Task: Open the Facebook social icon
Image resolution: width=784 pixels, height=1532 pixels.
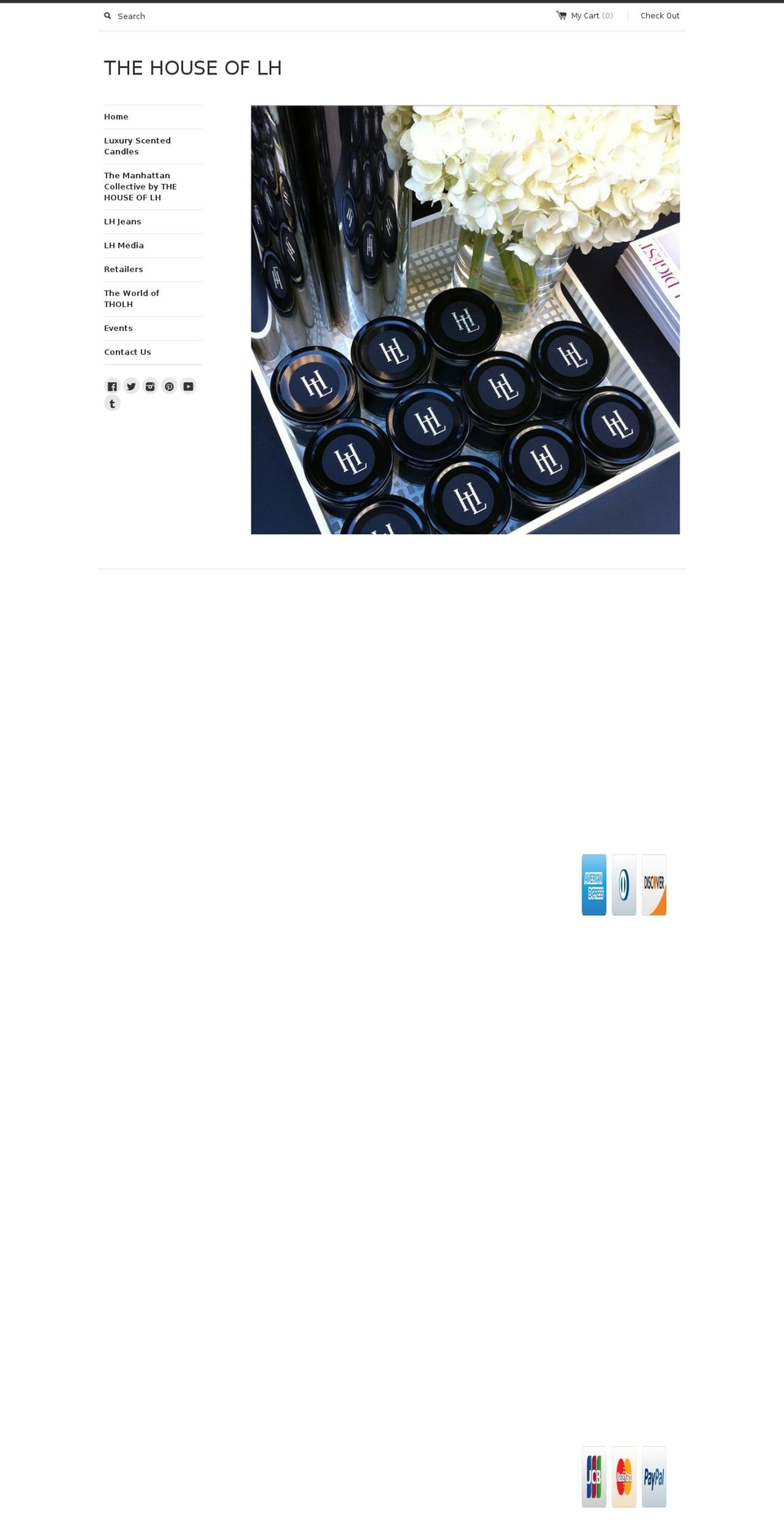Action: [x=112, y=386]
